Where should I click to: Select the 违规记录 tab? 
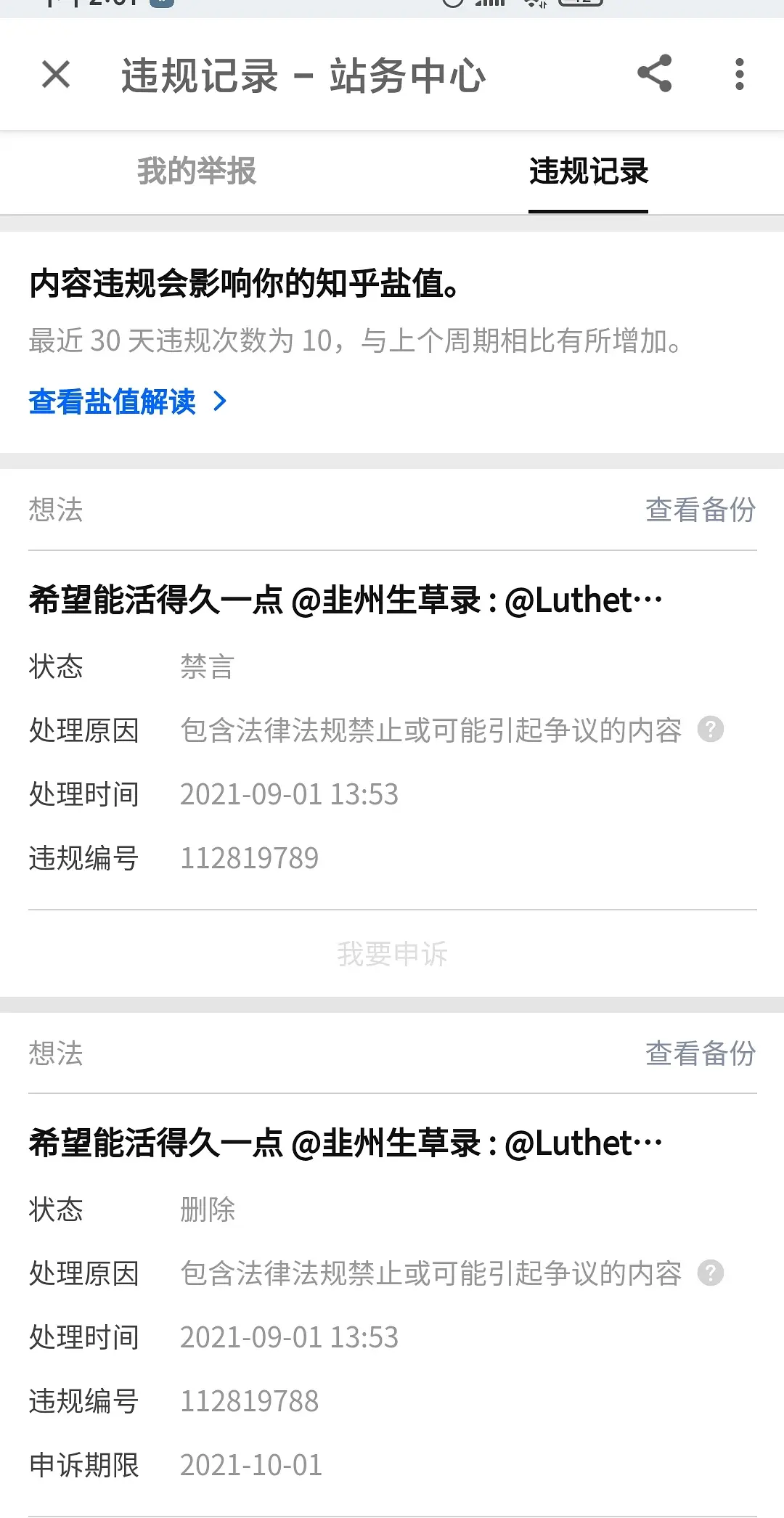point(588,171)
